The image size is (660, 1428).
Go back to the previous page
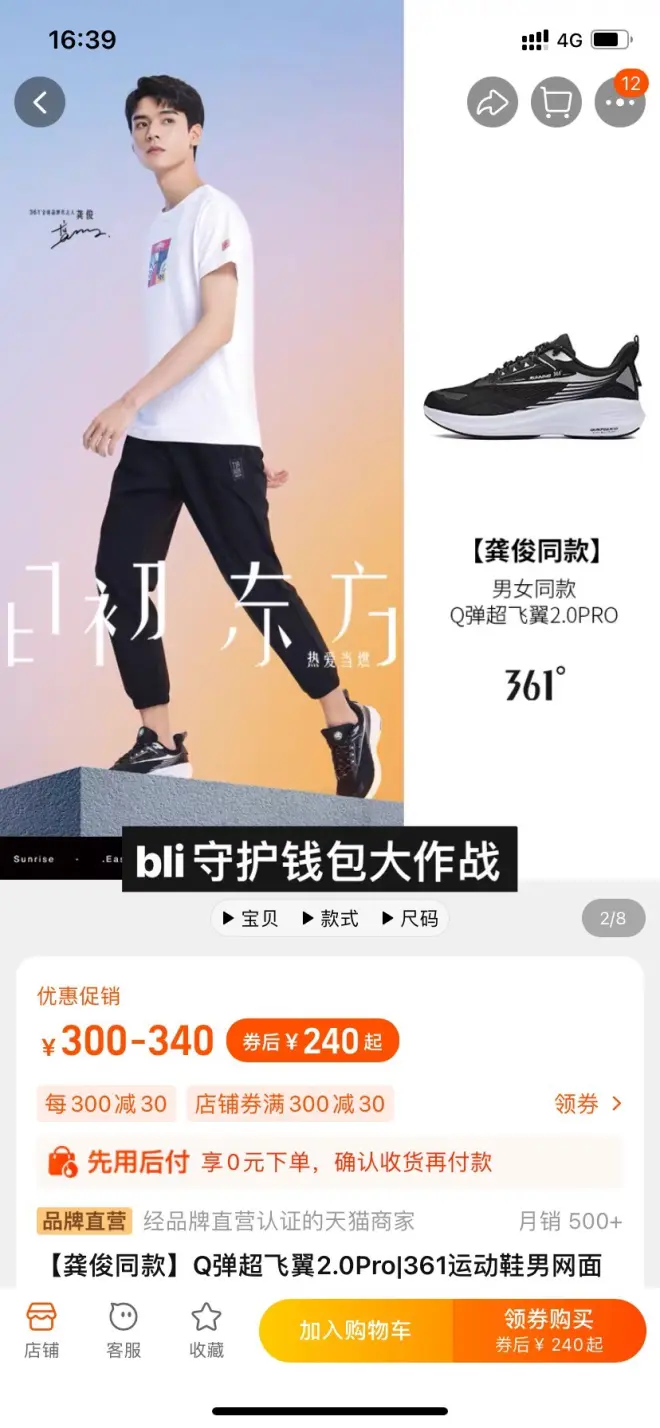40,102
